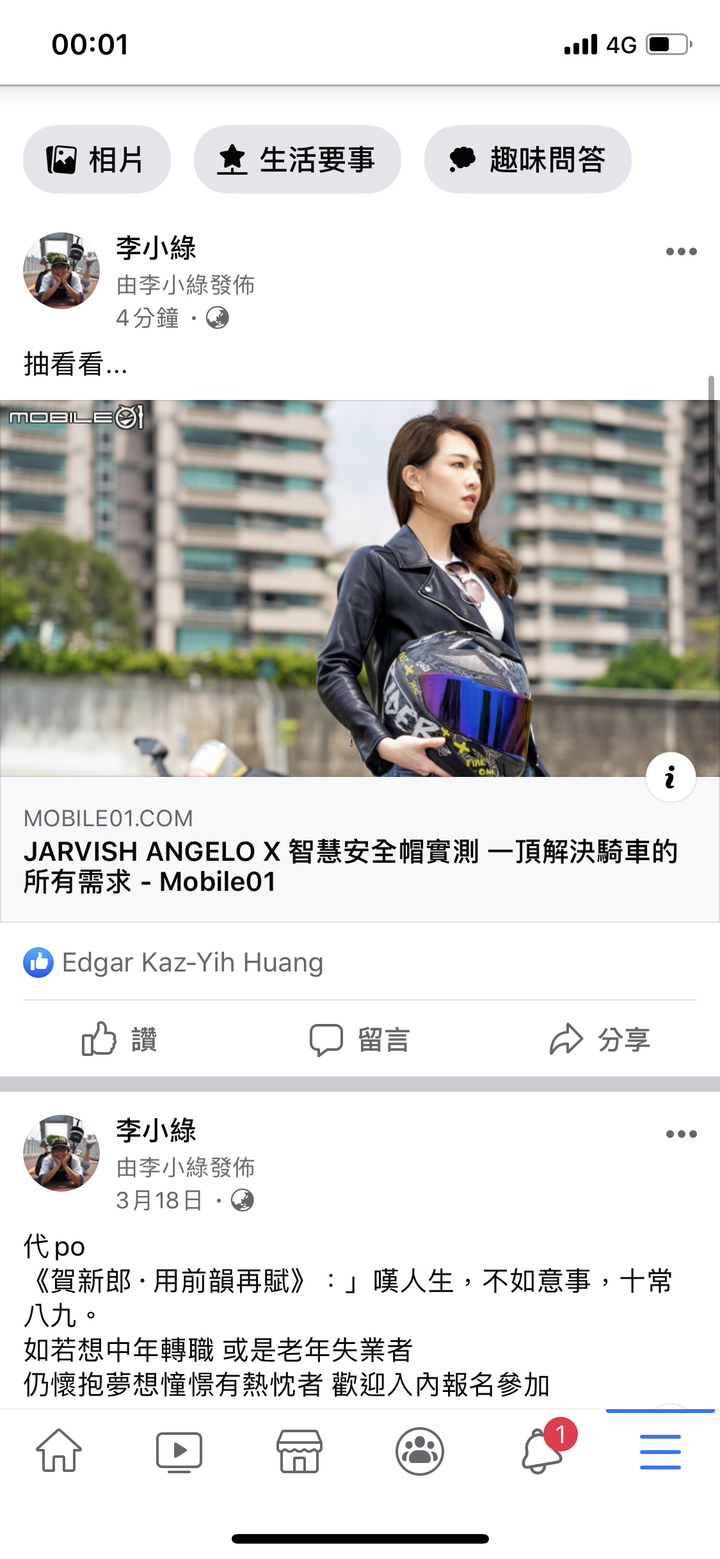The height and width of the screenshot is (1559, 720).
Task: Open the notifications bell
Action: click(x=541, y=1451)
